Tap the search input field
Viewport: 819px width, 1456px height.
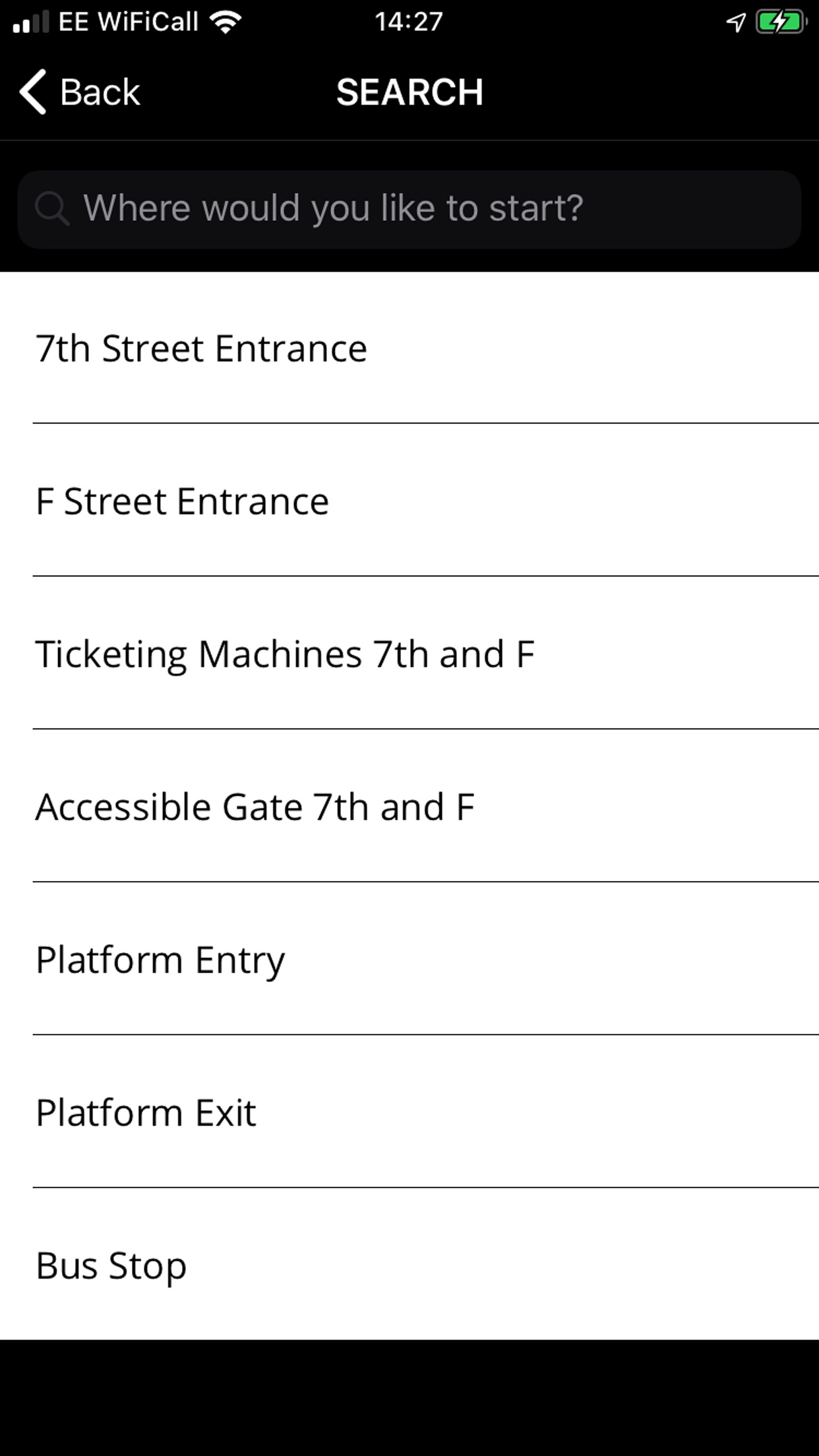pos(409,208)
